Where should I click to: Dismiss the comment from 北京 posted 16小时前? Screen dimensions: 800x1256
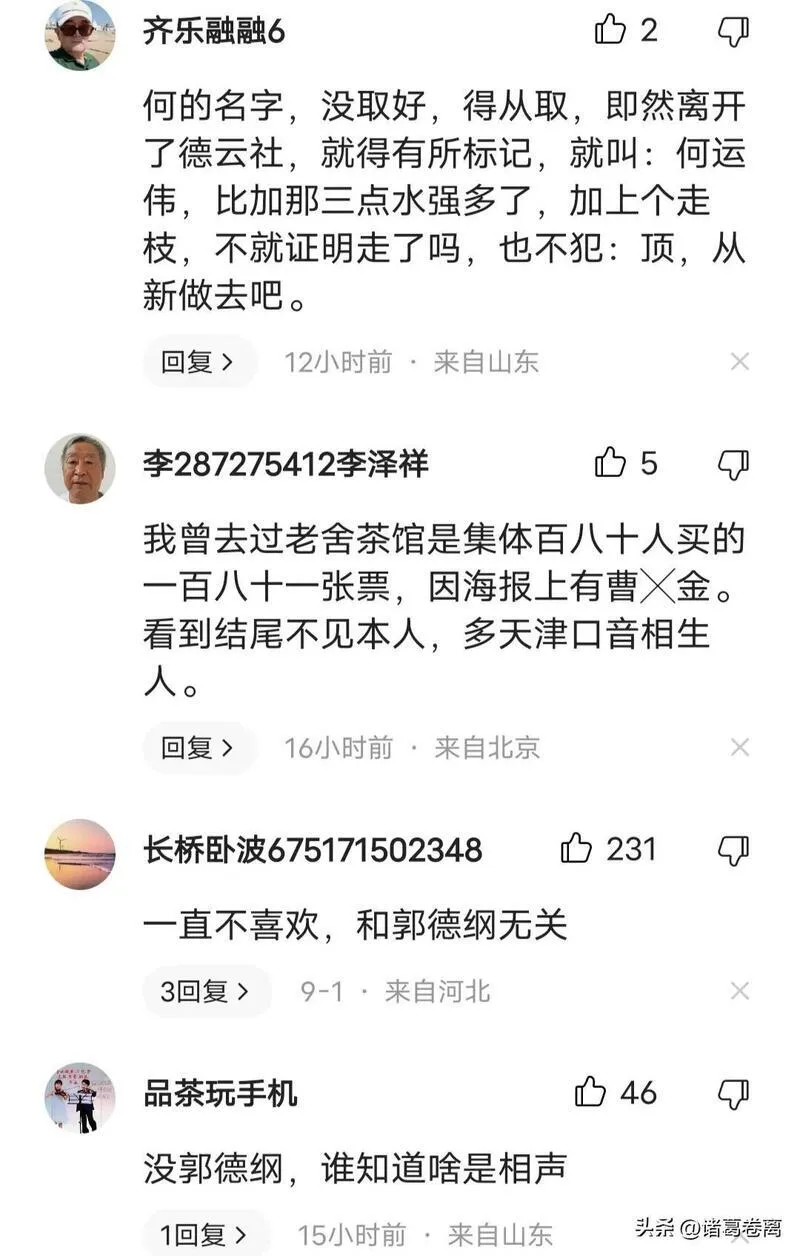click(739, 747)
